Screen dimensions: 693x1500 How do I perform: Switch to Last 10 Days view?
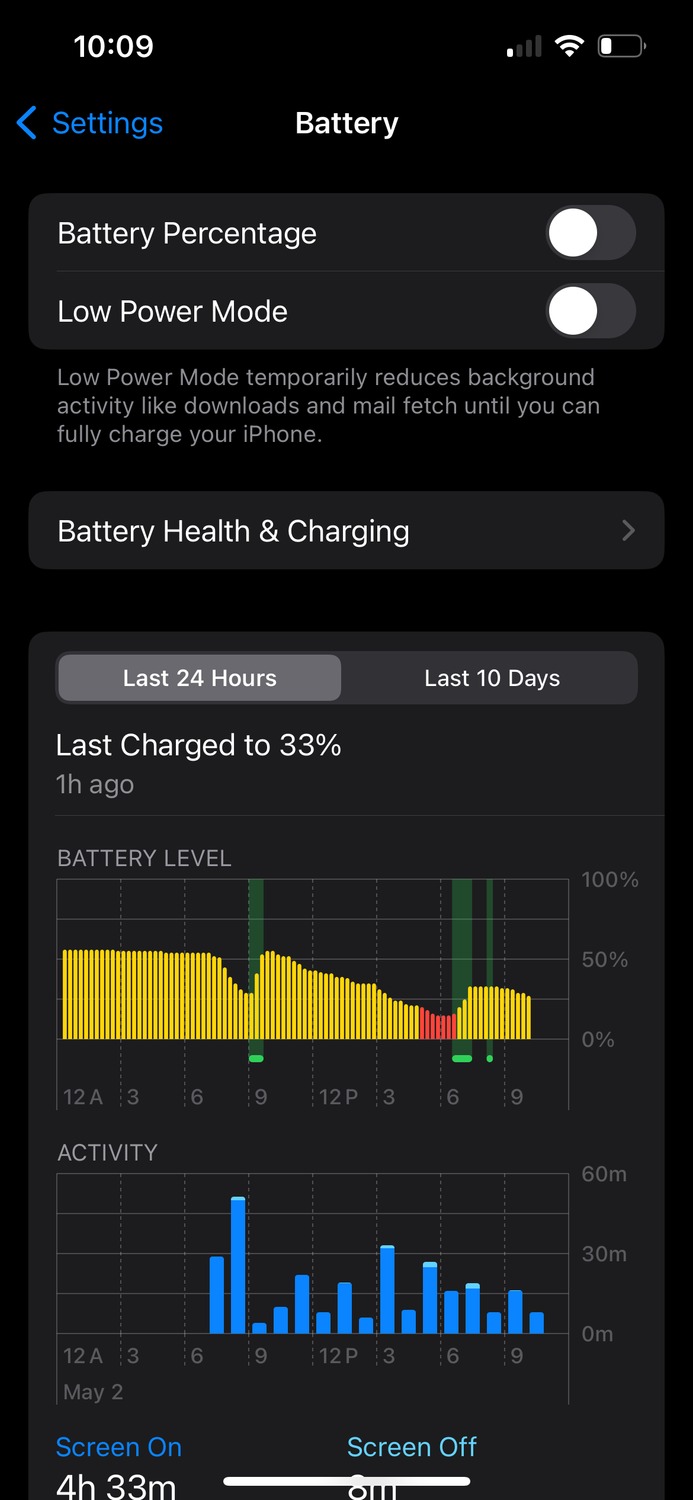(492, 678)
